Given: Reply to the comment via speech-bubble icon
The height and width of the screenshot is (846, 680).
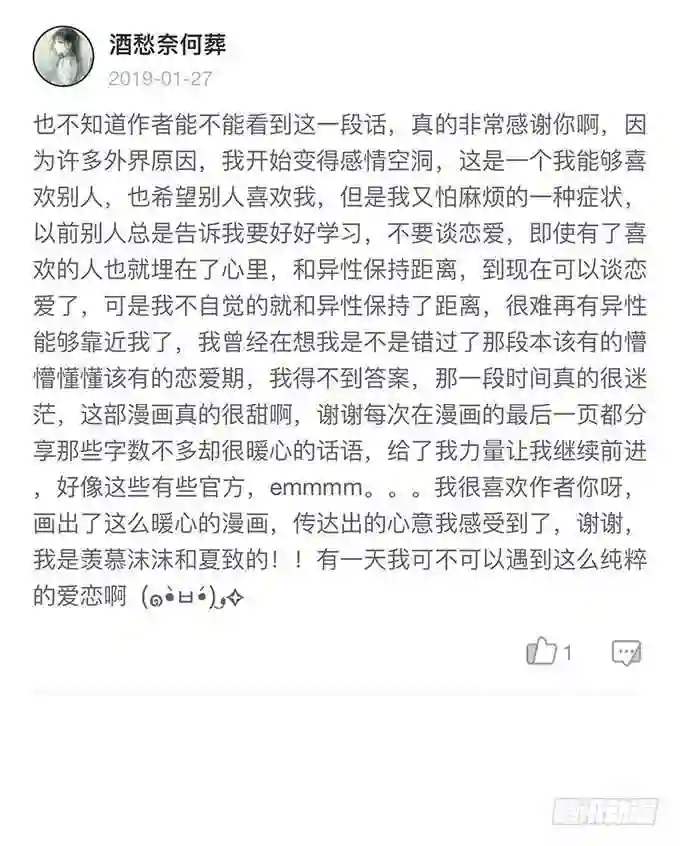Looking at the screenshot, I should (627, 653).
